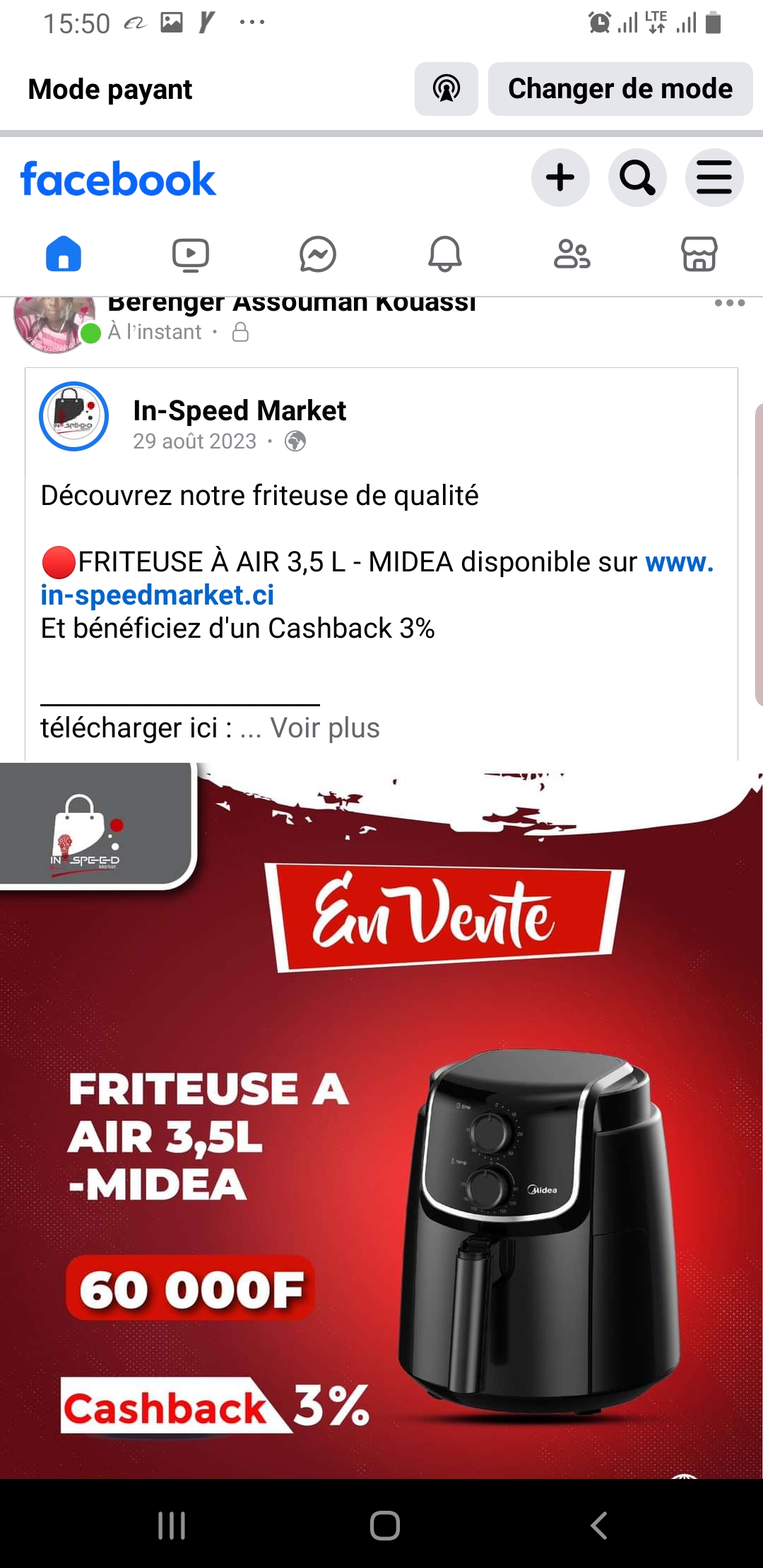Open Facebook search
The image size is (763, 1568).
click(637, 177)
